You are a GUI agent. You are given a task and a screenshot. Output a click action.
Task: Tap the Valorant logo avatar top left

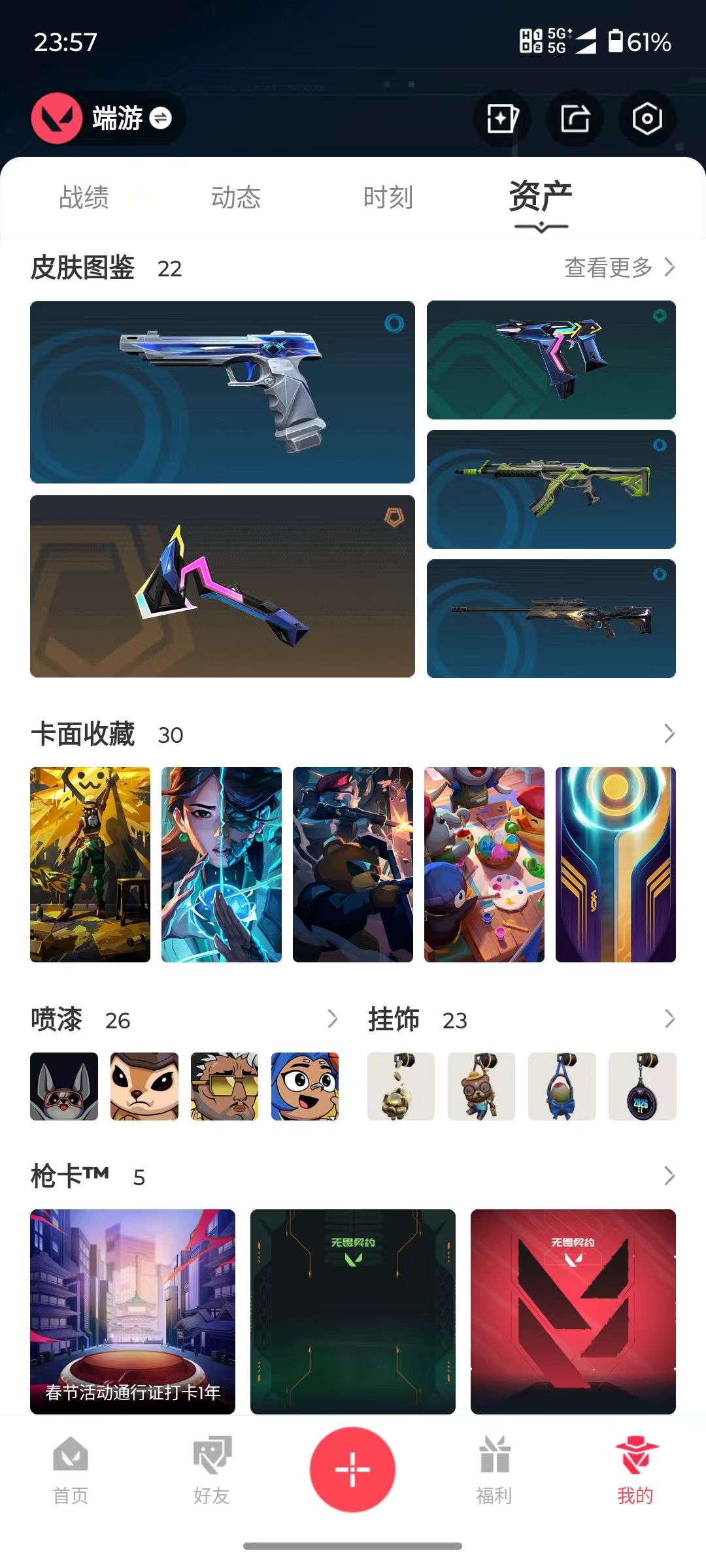pyautogui.click(x=56, y=119)
